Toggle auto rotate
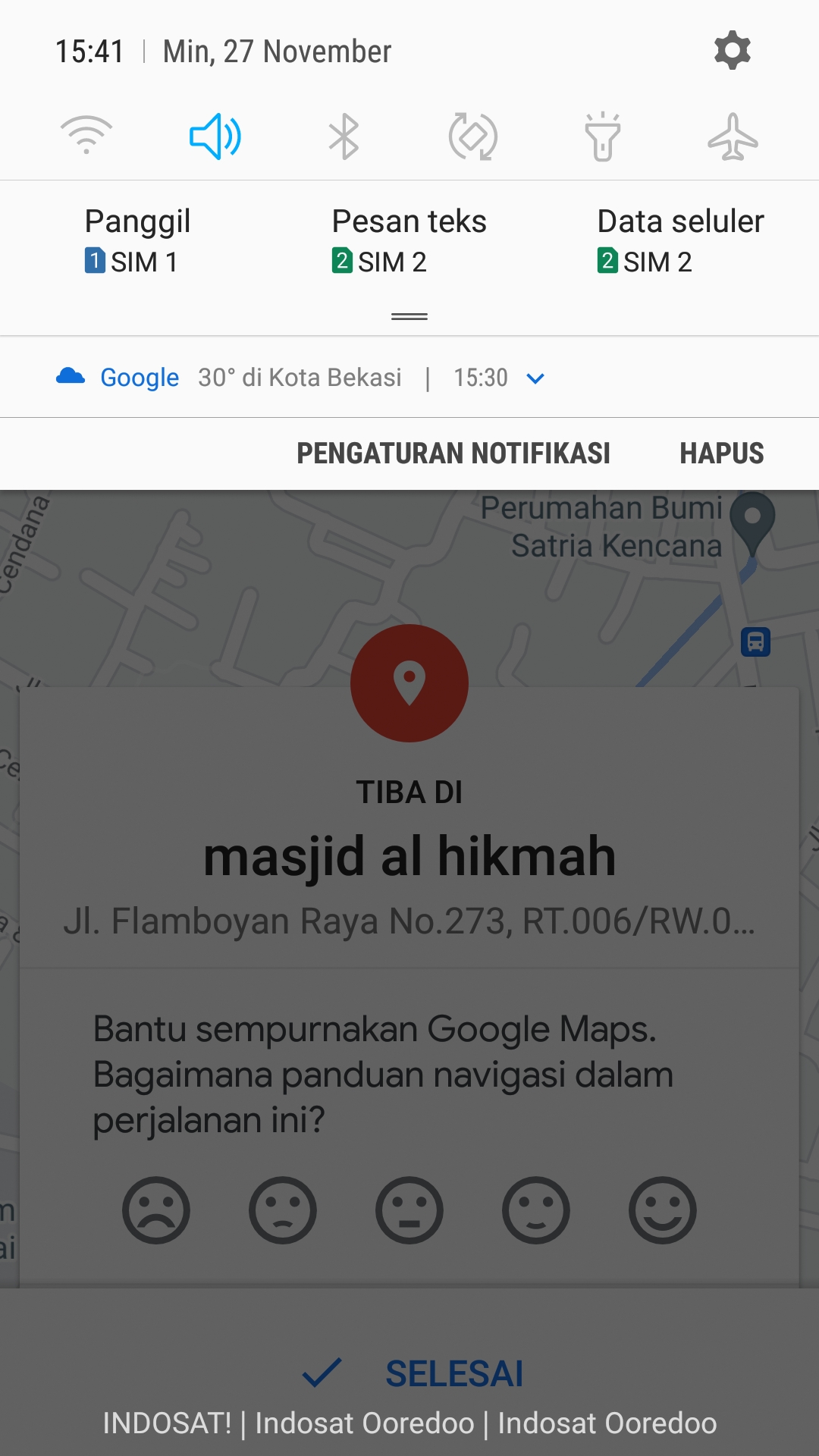The width and height of the screenshot is (819, 1456). [473, 136]
